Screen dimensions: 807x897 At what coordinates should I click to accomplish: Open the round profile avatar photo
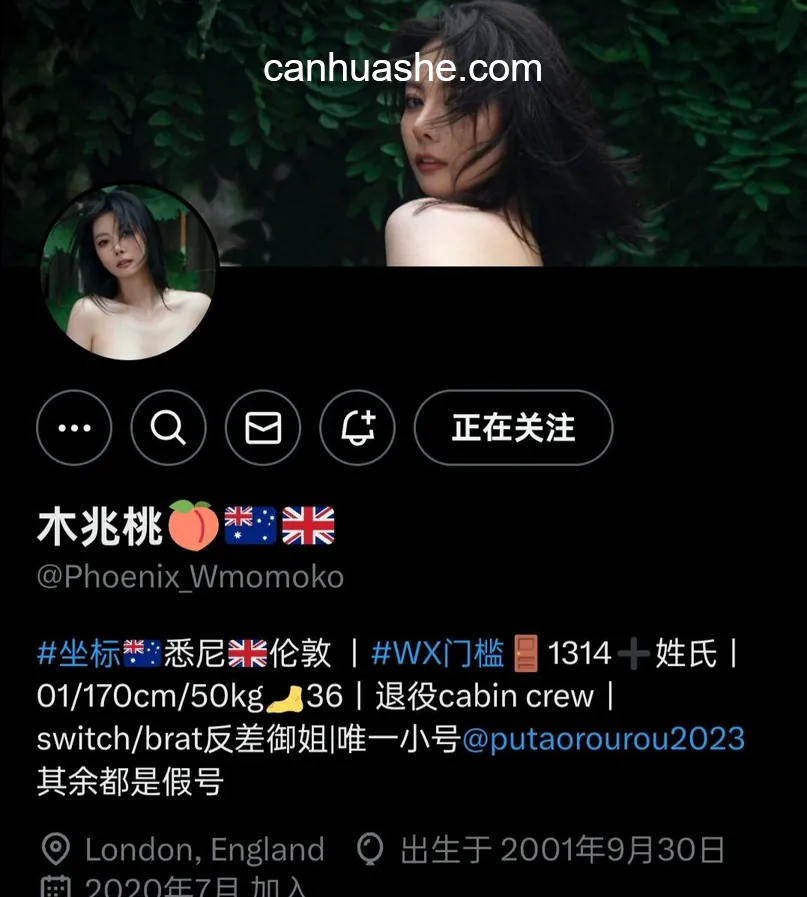130,274
